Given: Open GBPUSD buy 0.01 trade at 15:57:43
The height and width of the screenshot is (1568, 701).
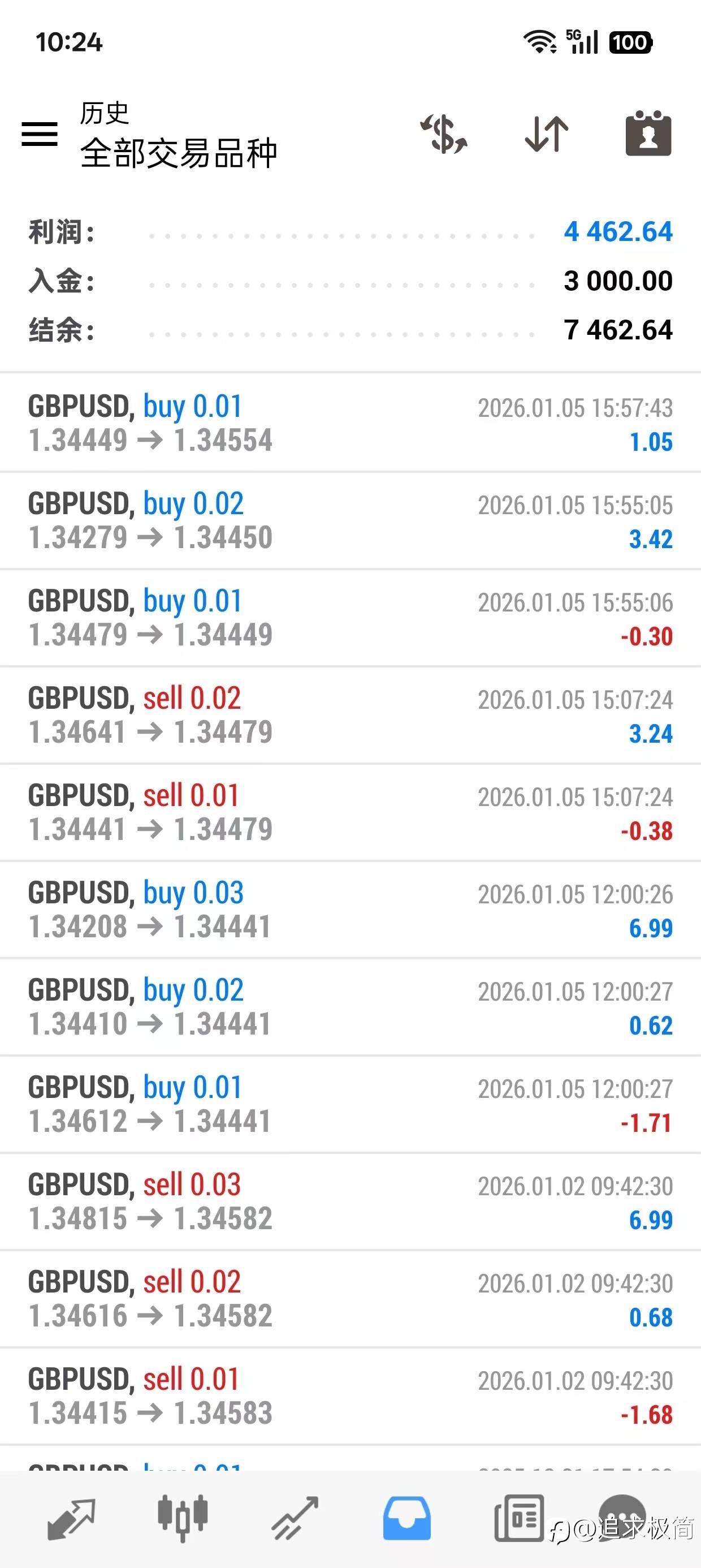Looking at the screenshot, I should [350, 423].
